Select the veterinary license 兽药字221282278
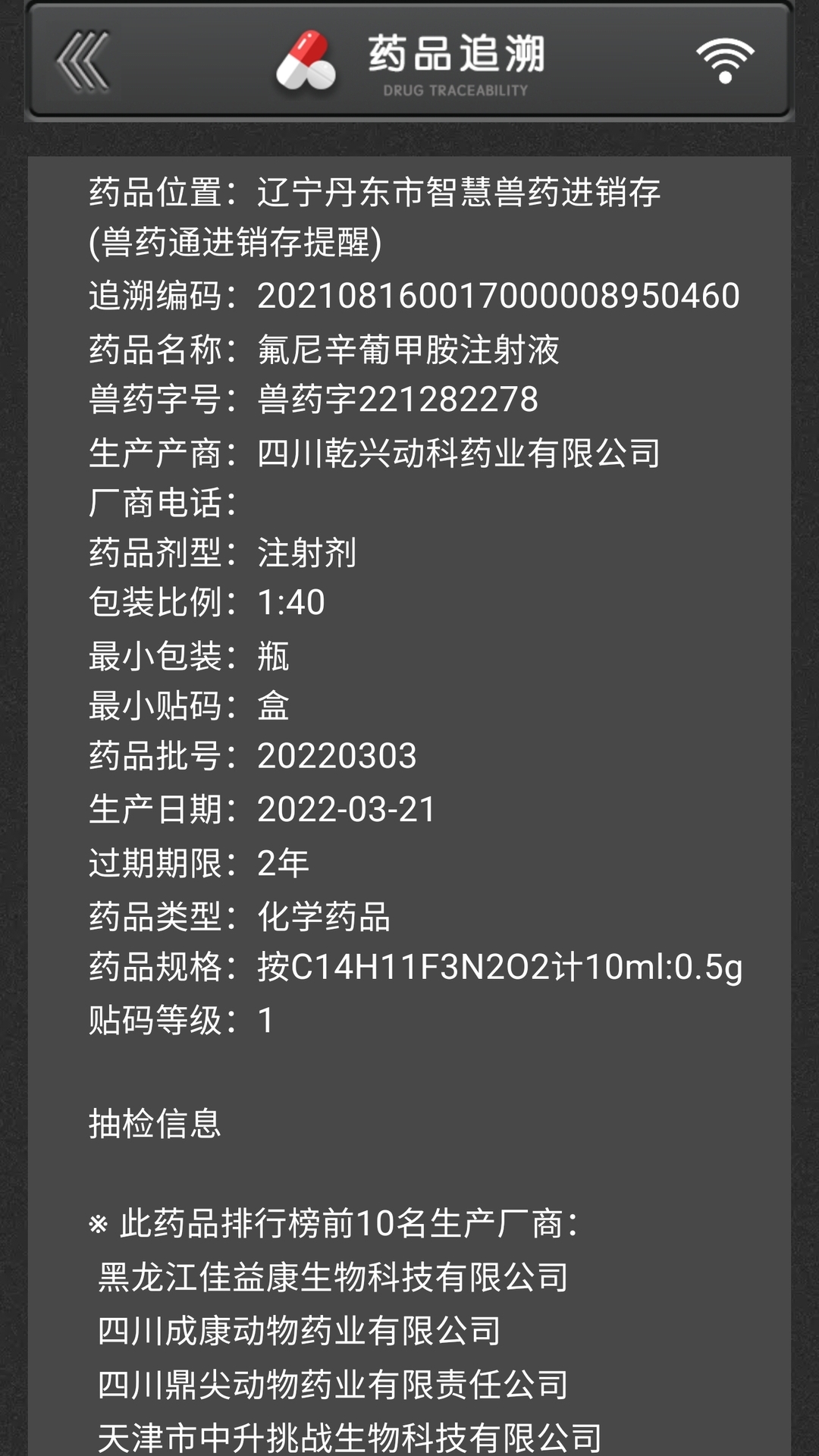 (394, 400)
